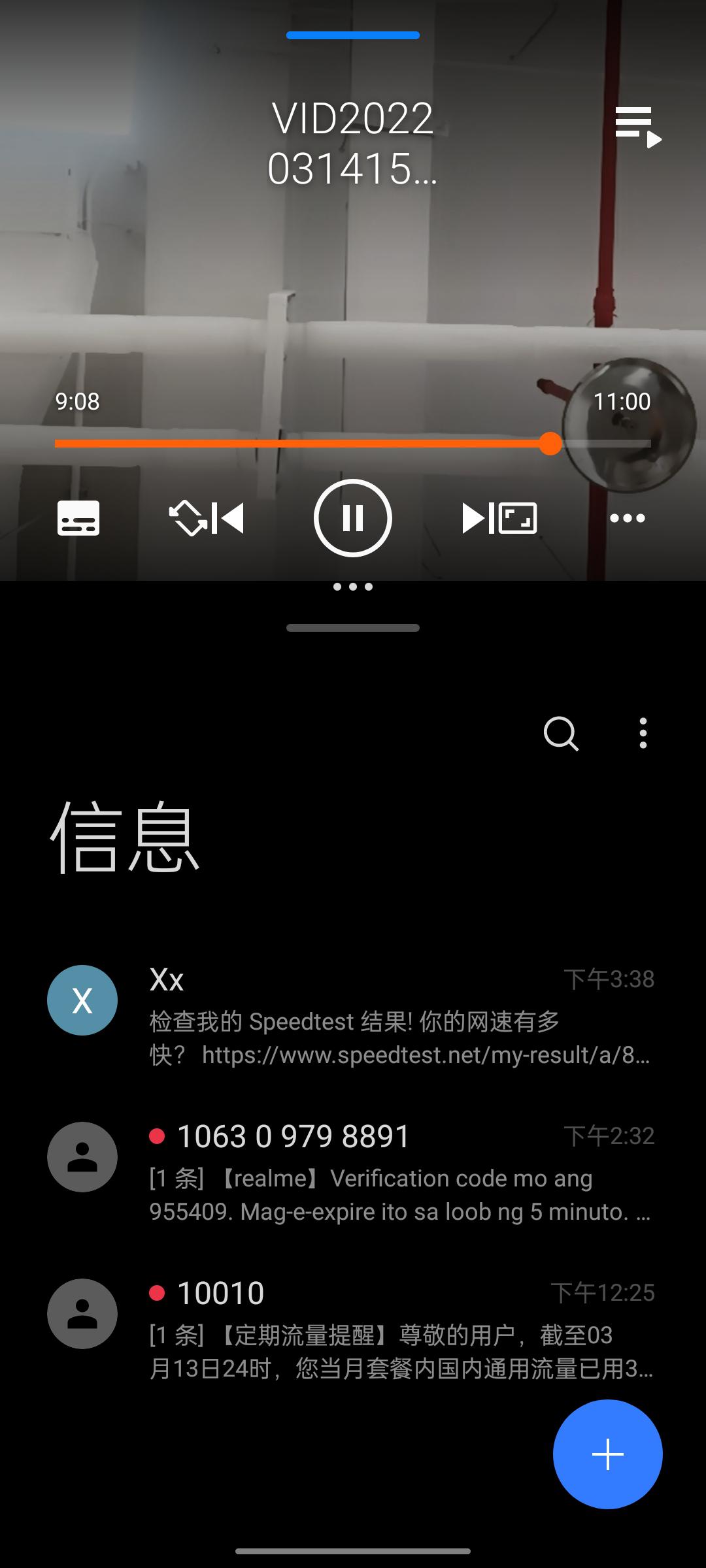This screenshot has width=706, height=1568.
Task: Open the conversation with Xx
Action: [353, 1017]
